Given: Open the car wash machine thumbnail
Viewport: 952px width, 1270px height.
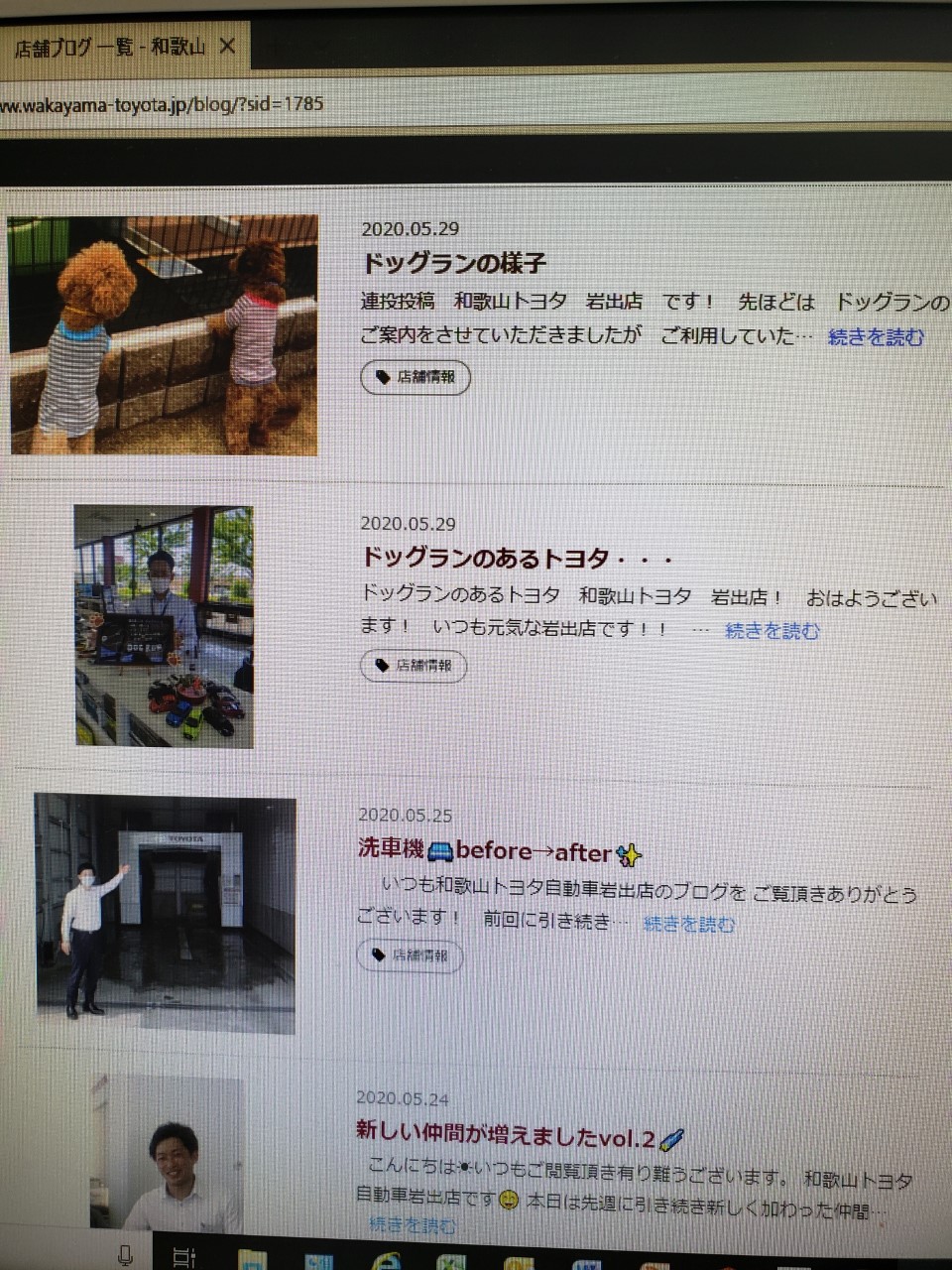Looking at the screenshot, I should coord(166,914).
